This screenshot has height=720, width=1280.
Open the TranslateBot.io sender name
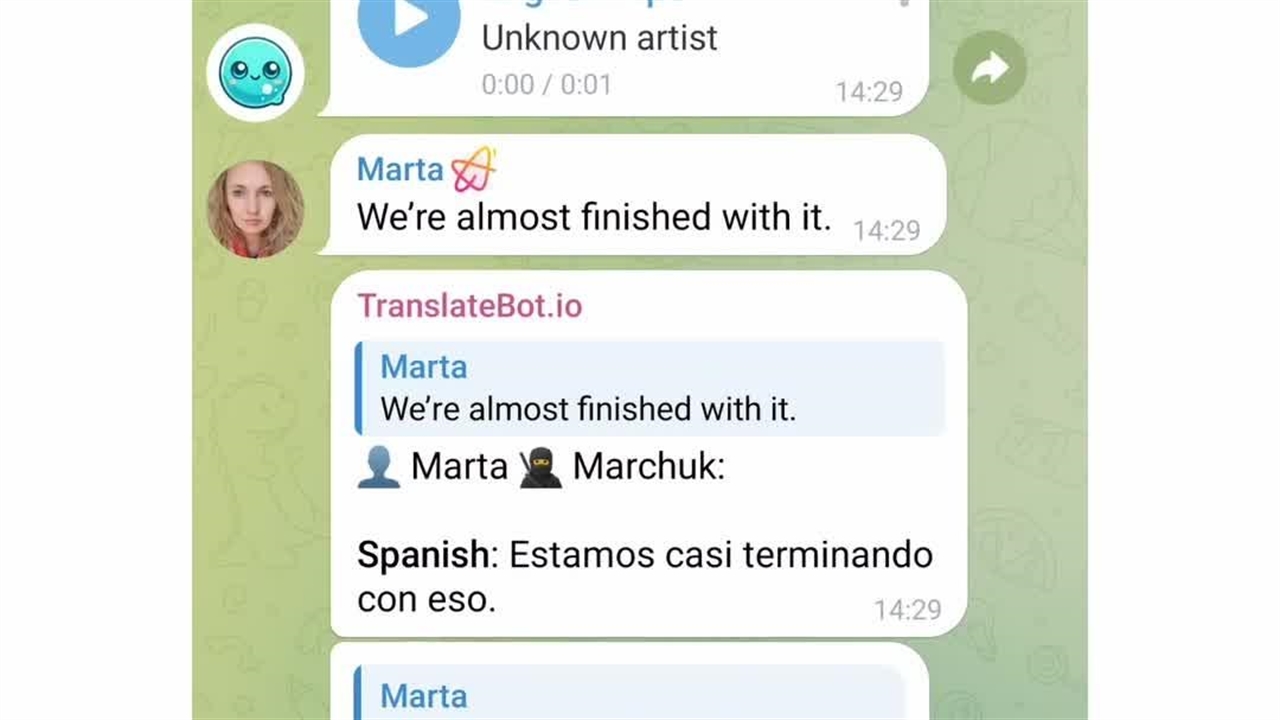(469, 306)
